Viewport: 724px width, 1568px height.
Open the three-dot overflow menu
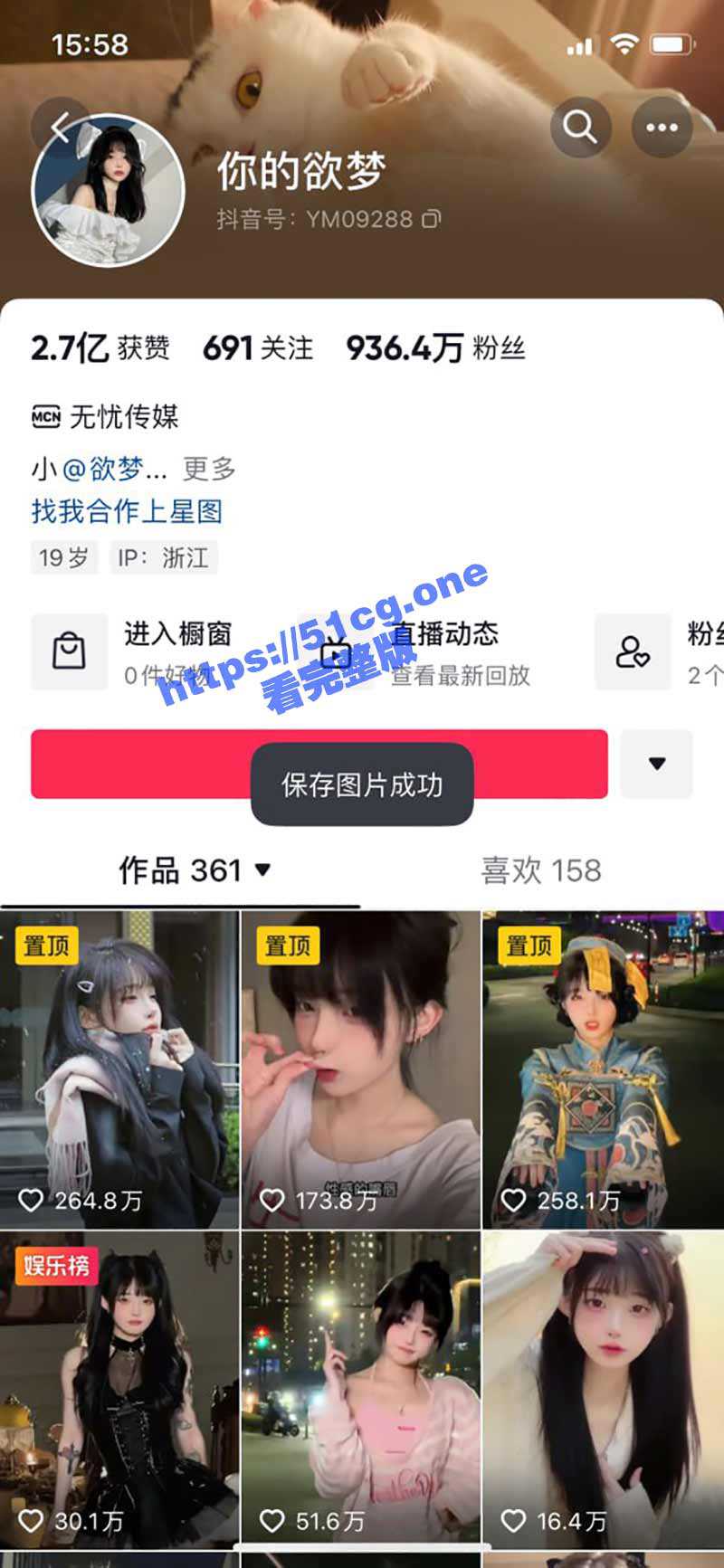click(662, 128)
